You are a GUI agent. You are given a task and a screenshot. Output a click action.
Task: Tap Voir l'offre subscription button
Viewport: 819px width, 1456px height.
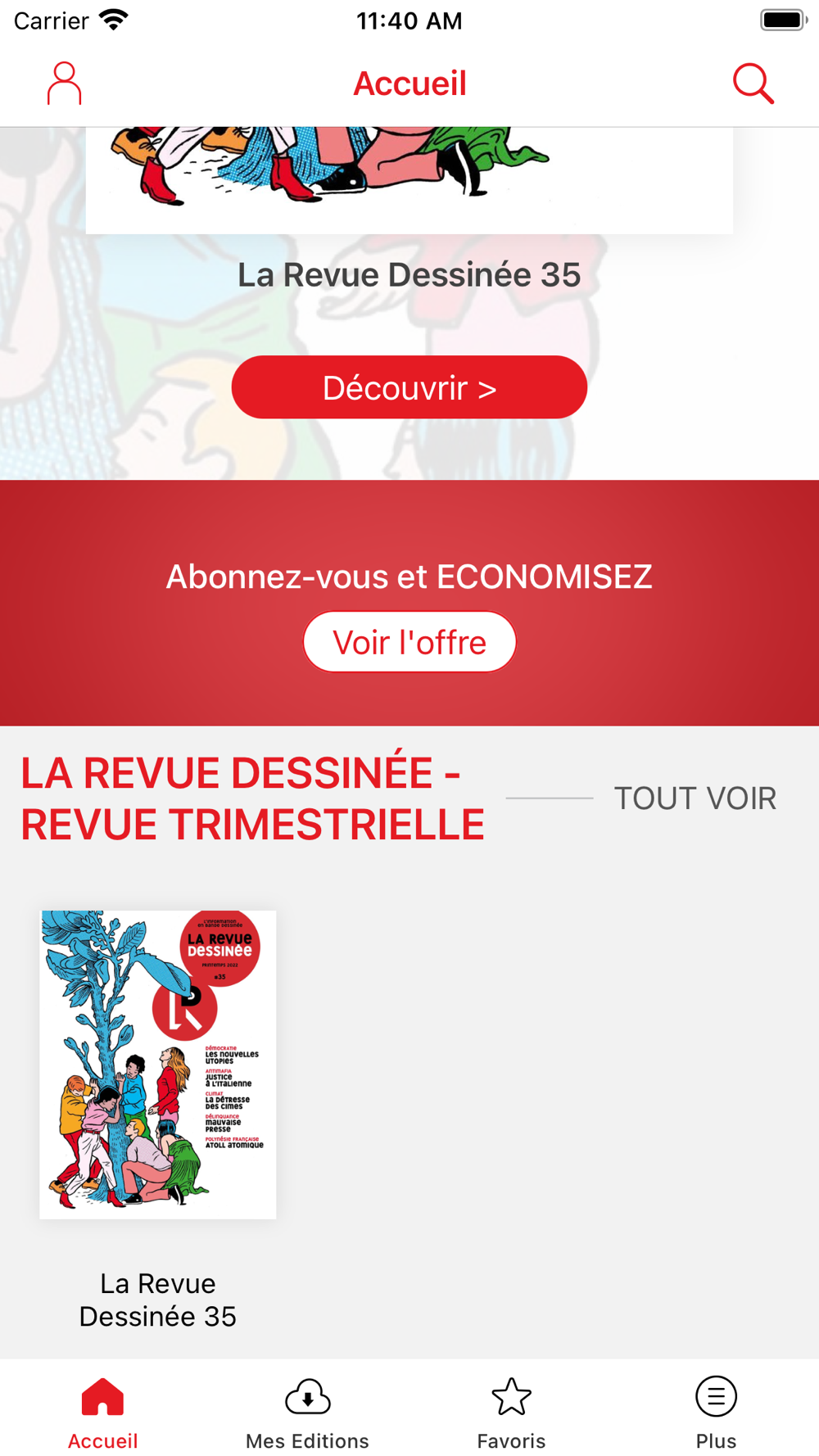(409, 642)
